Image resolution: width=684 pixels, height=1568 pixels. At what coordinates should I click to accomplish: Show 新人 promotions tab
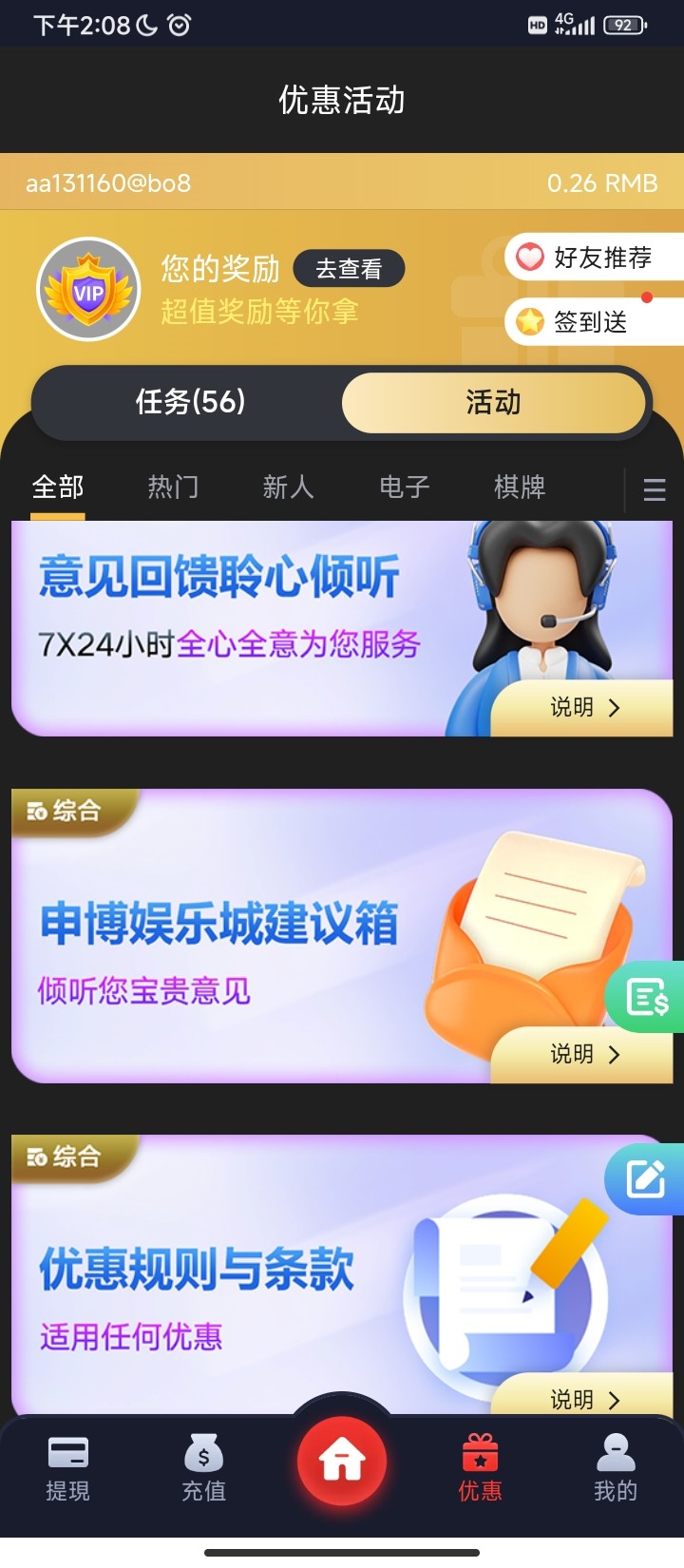click(288, 488)
